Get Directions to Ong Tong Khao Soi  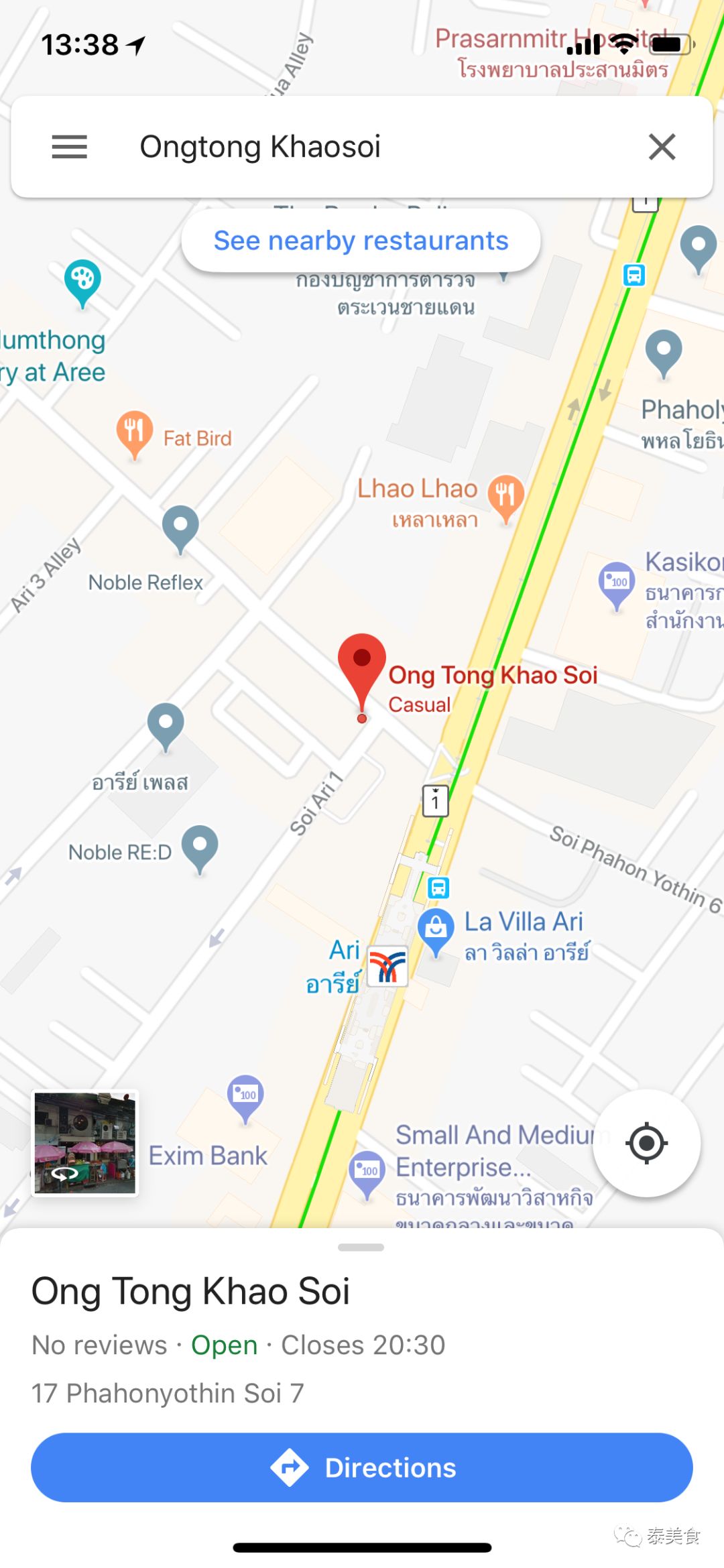(x=361, y=1467)
